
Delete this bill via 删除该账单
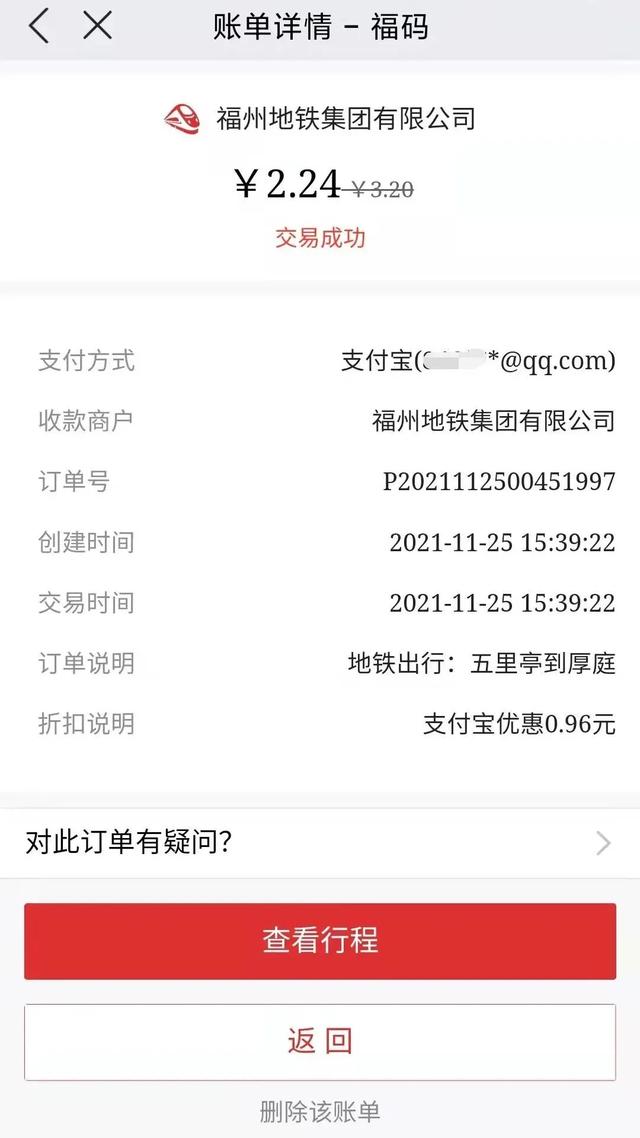pos(320,1112)
